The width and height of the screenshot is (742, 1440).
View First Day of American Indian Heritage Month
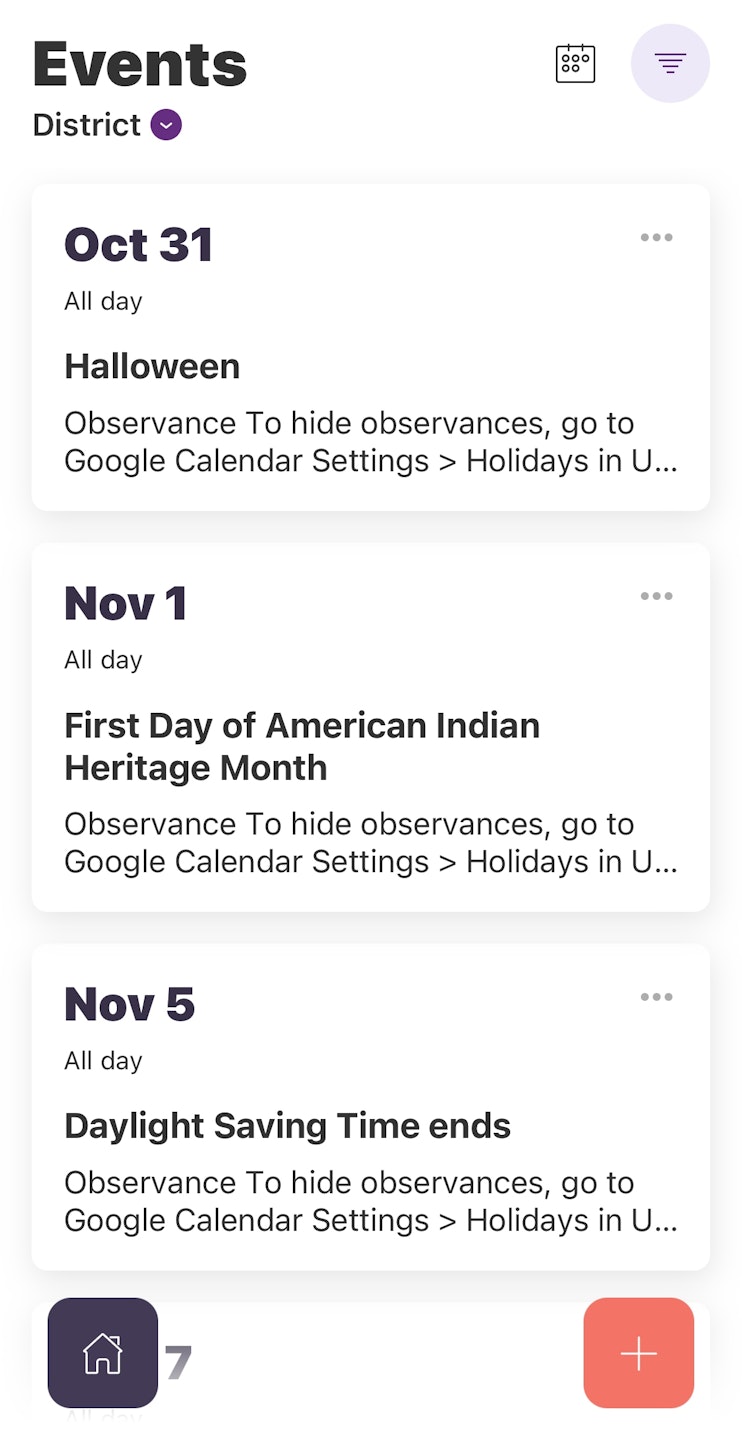coord(301,746)
